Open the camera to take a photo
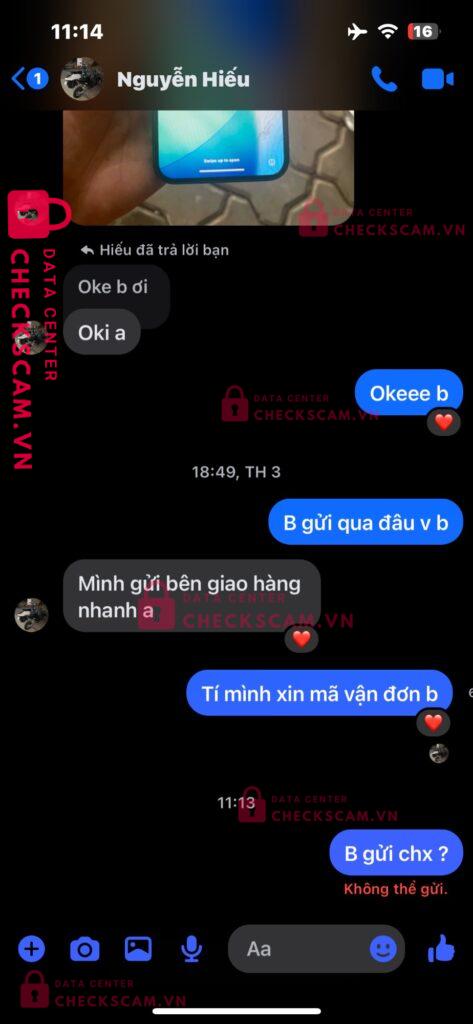473x1024 pixels. point(85,949)
